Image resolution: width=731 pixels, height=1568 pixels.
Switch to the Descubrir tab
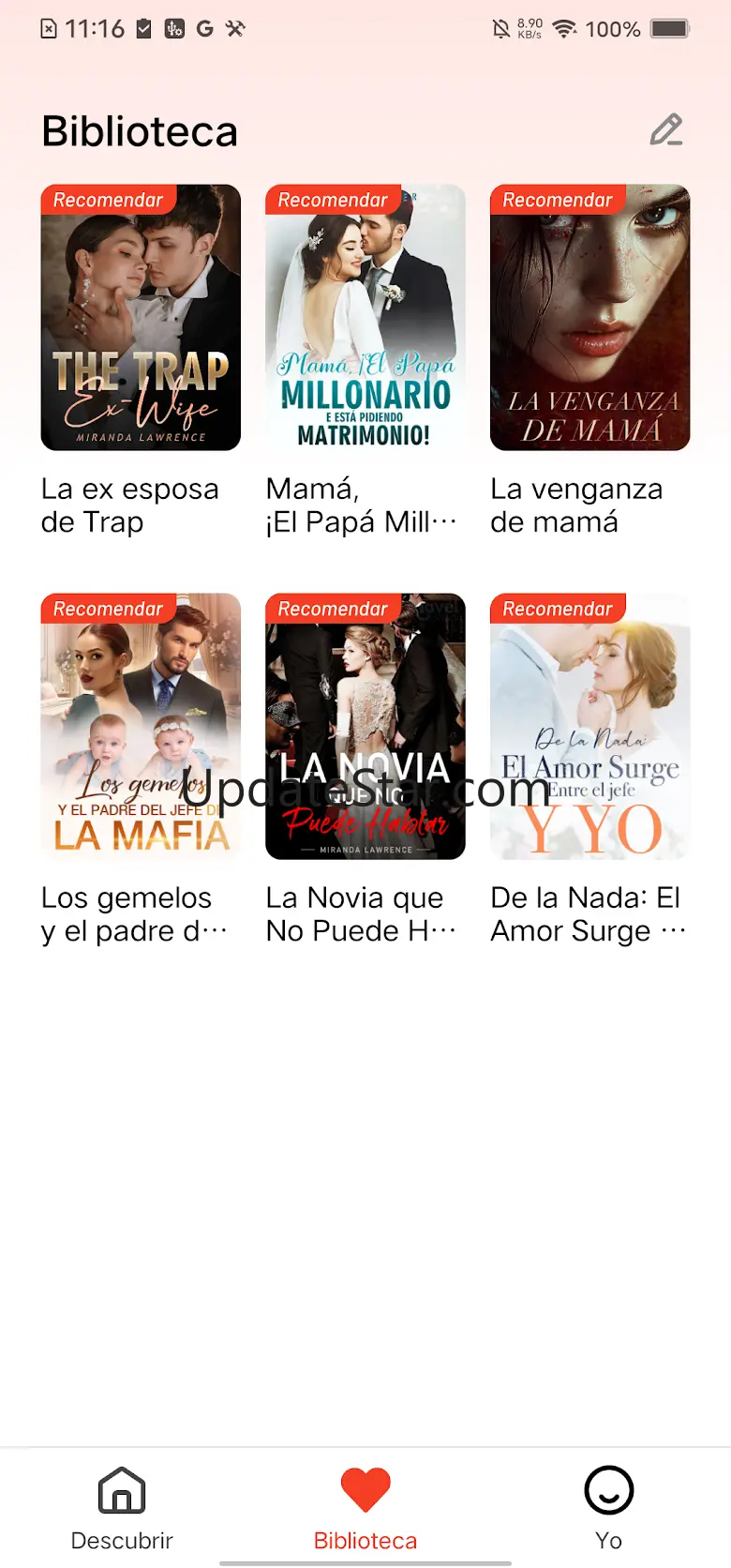pyautogui.click(x=122, y=1508)
